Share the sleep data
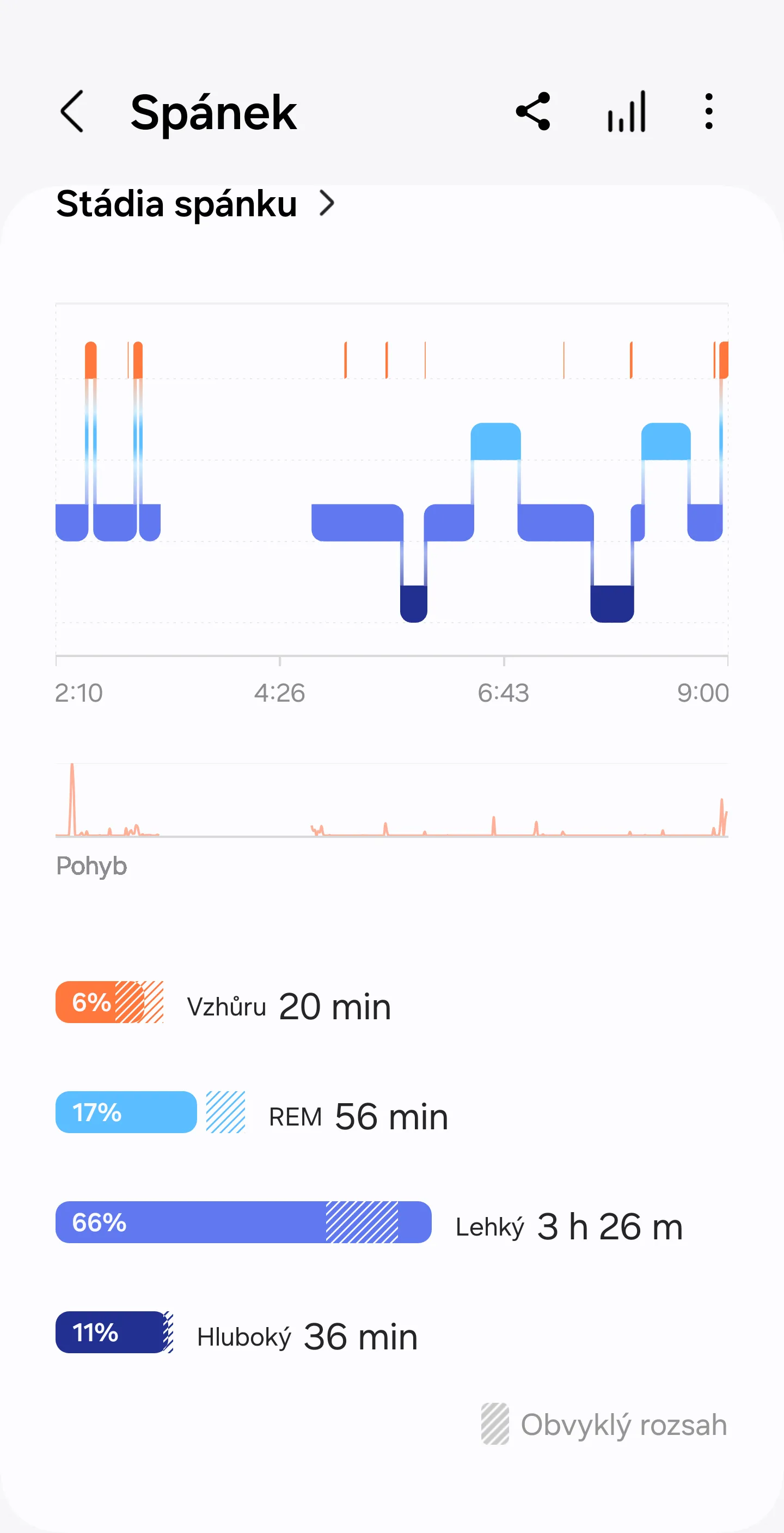 pyautogui.click(x=533, y=111)
